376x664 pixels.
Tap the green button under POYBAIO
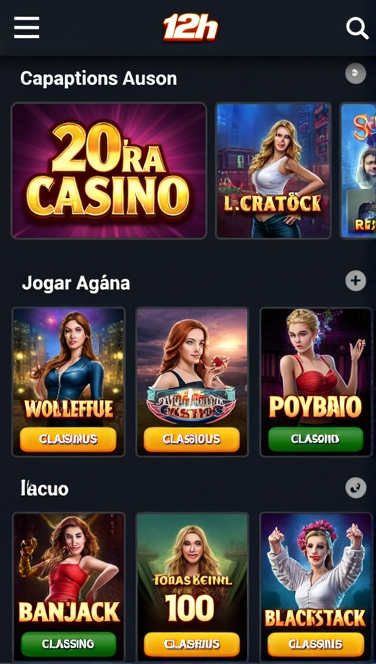[x=315, y=440]
